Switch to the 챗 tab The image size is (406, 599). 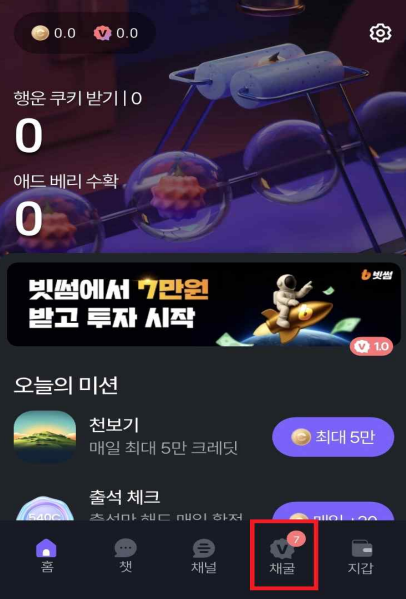tap(126, 556)
